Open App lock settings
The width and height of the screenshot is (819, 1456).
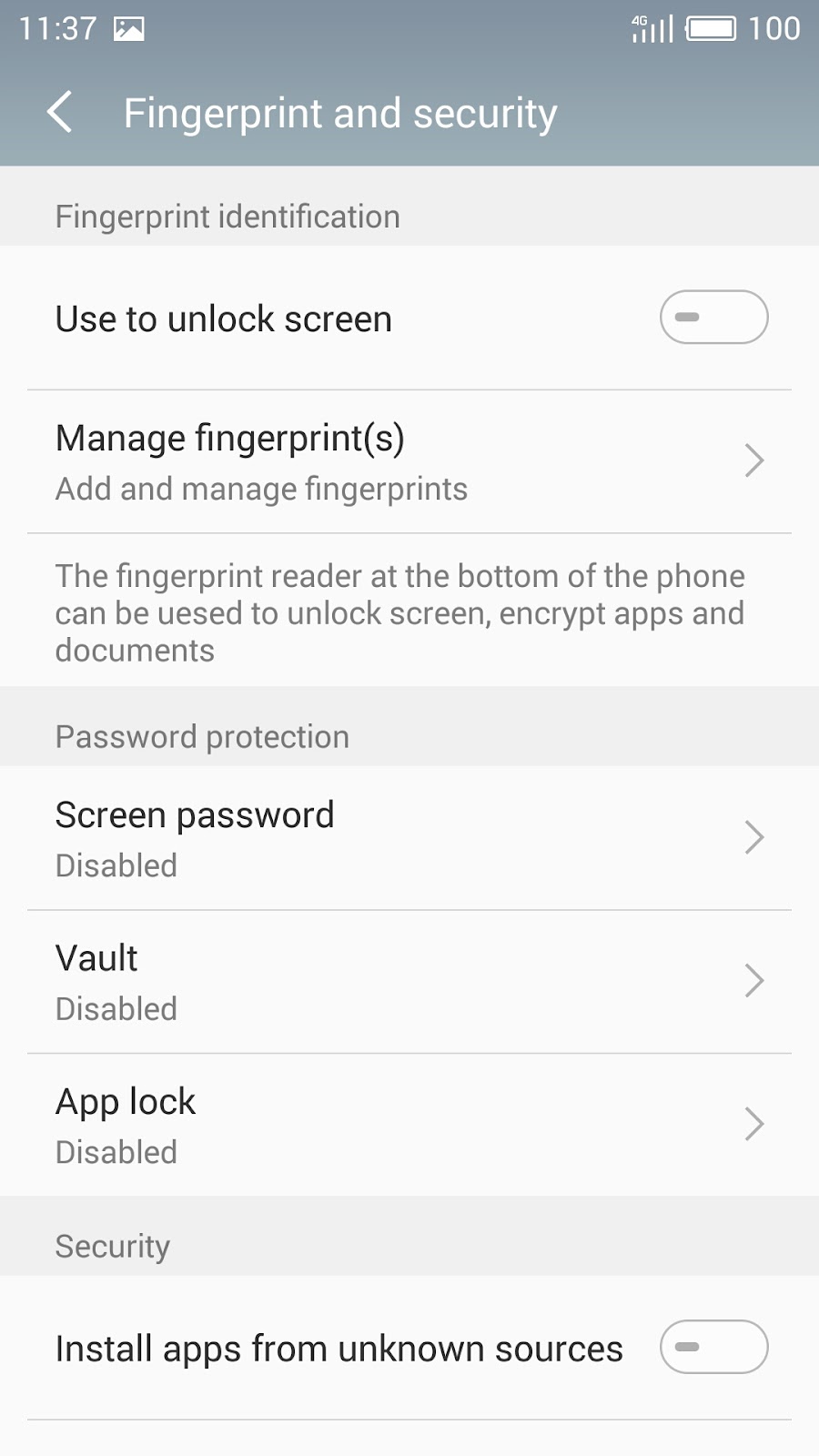coord(409,1126)
